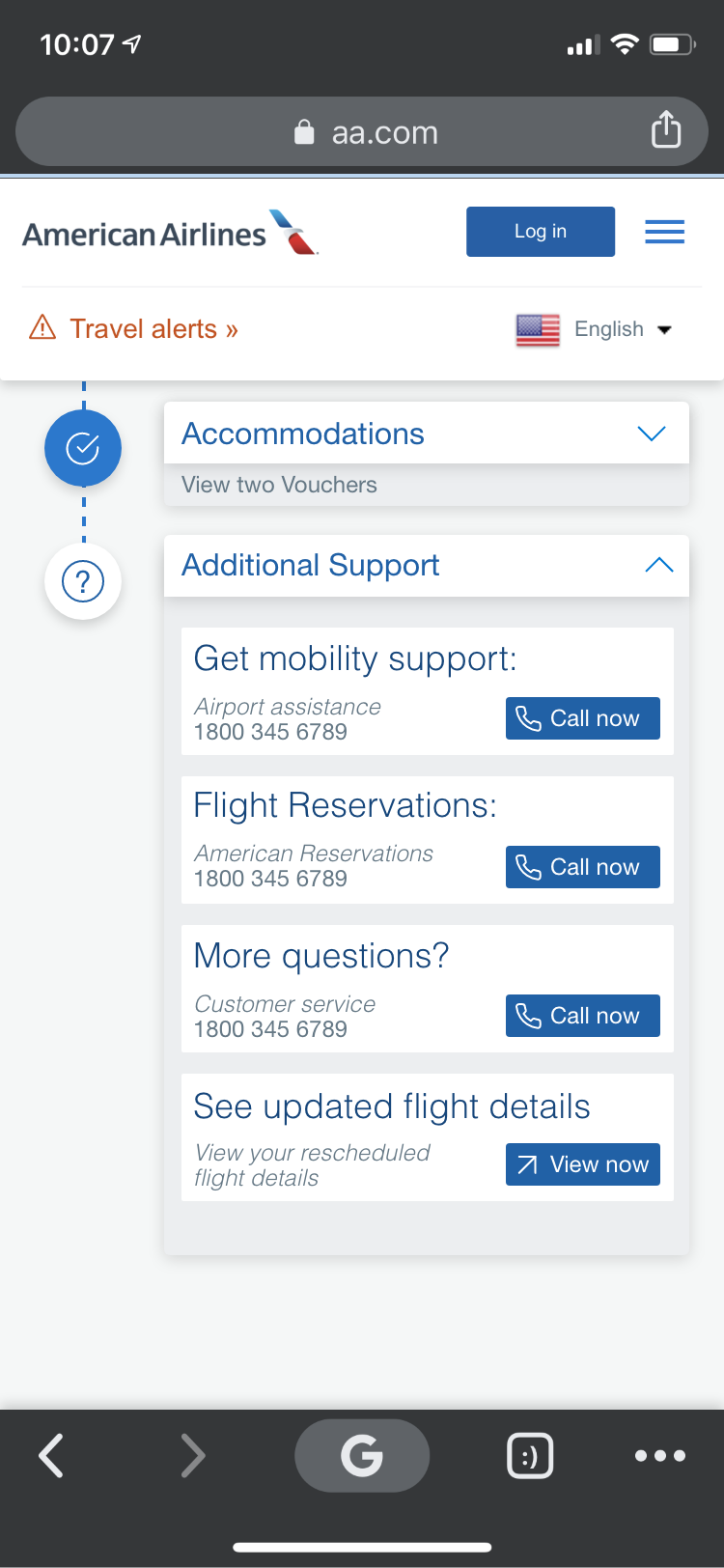Select the question mark support step
This screenshot has width=724, height=1568.
click(83, 581)
